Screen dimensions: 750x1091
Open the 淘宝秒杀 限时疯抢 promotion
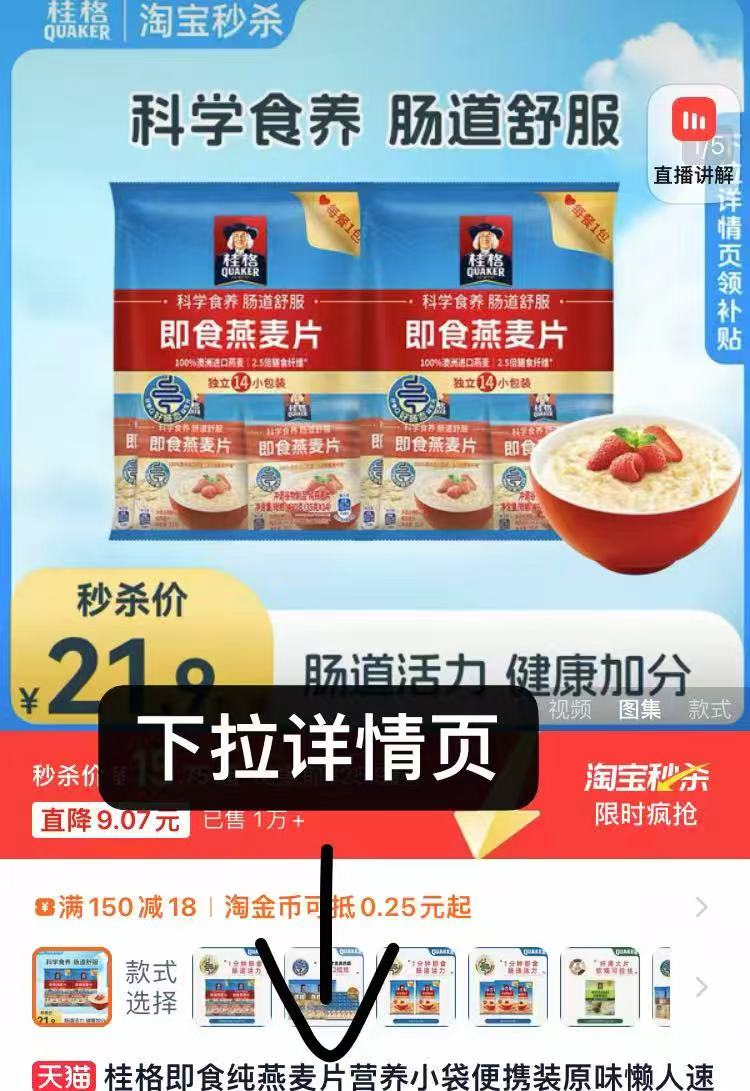pos(645,795)
